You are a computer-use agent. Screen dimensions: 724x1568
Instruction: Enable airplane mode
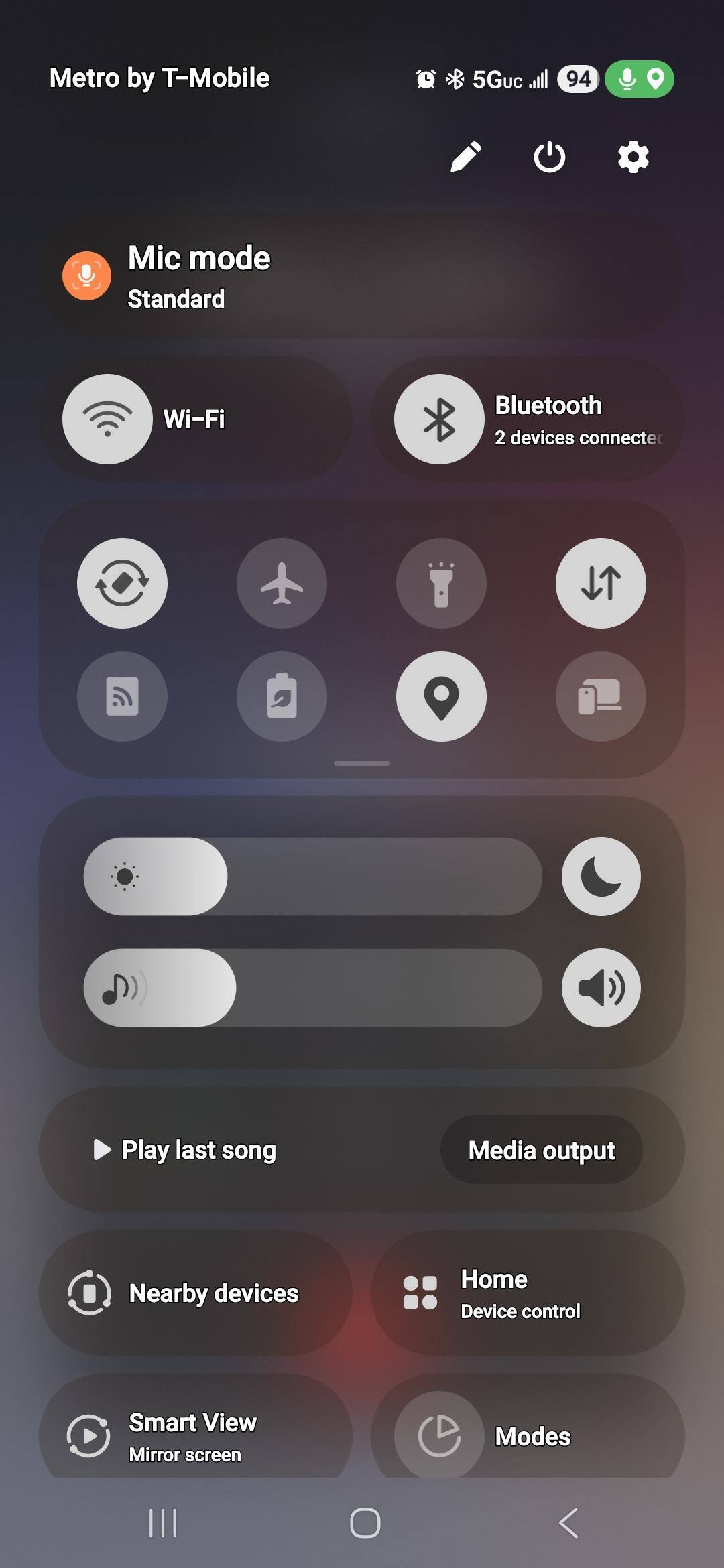[282, 583]
